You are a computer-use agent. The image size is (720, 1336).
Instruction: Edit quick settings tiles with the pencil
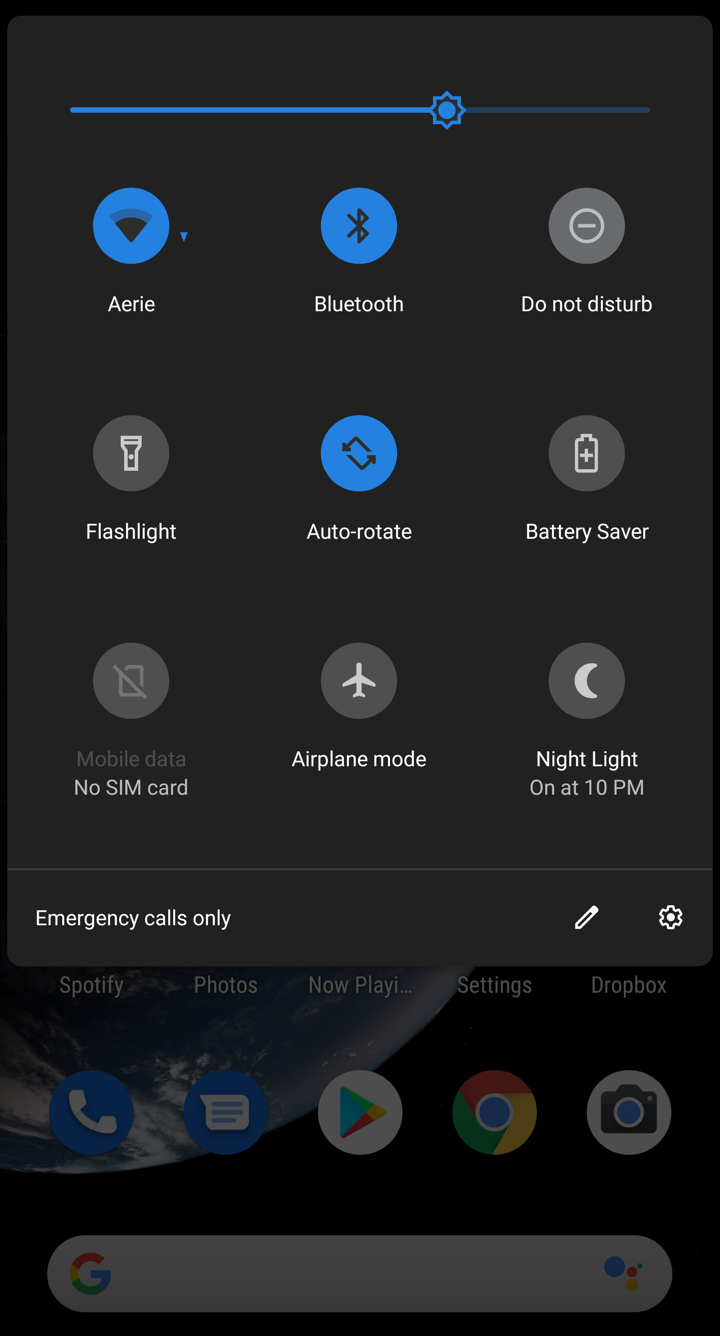click(x=587, y=917)
